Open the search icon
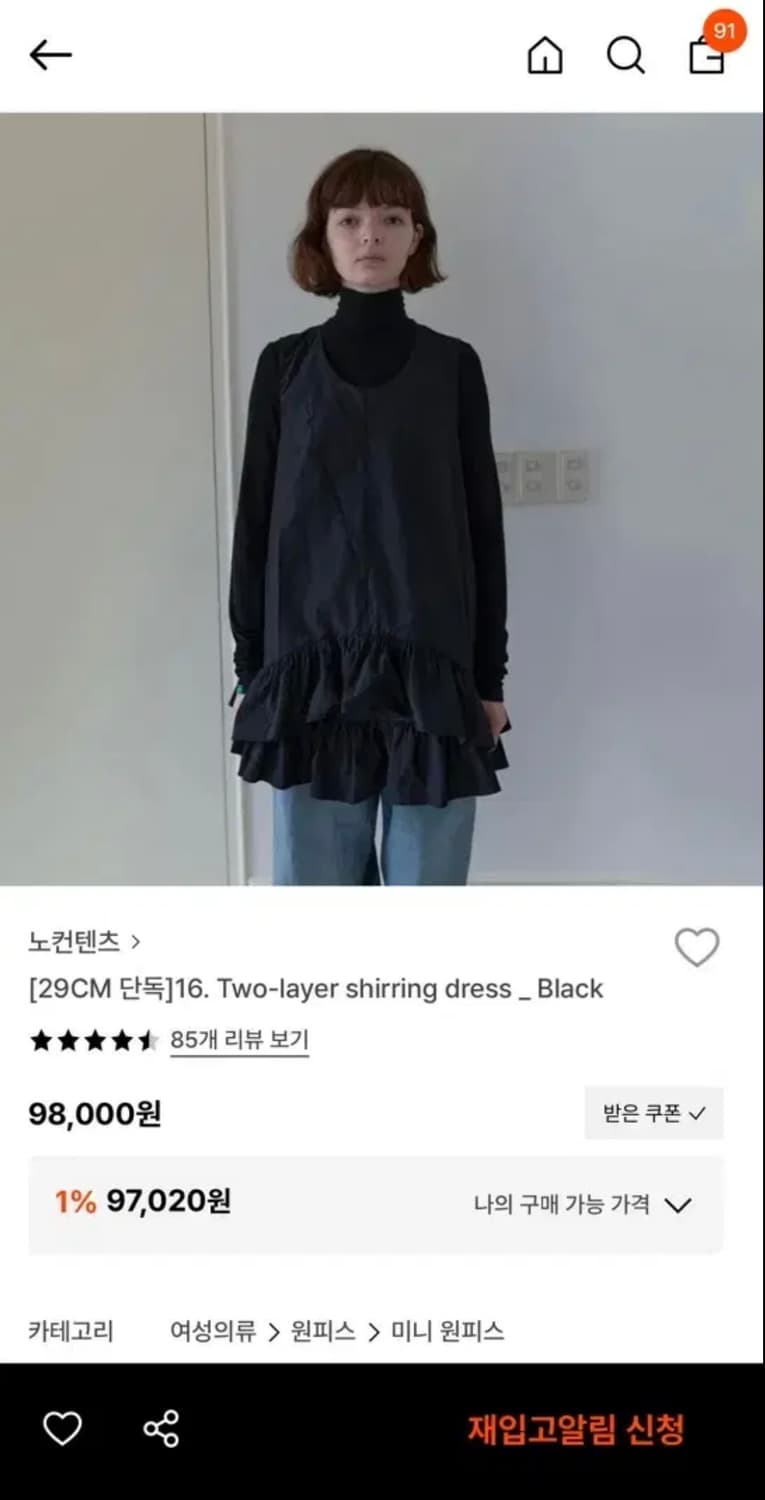The width and height of the screenshot is (765, 1500). click(627, 57)
